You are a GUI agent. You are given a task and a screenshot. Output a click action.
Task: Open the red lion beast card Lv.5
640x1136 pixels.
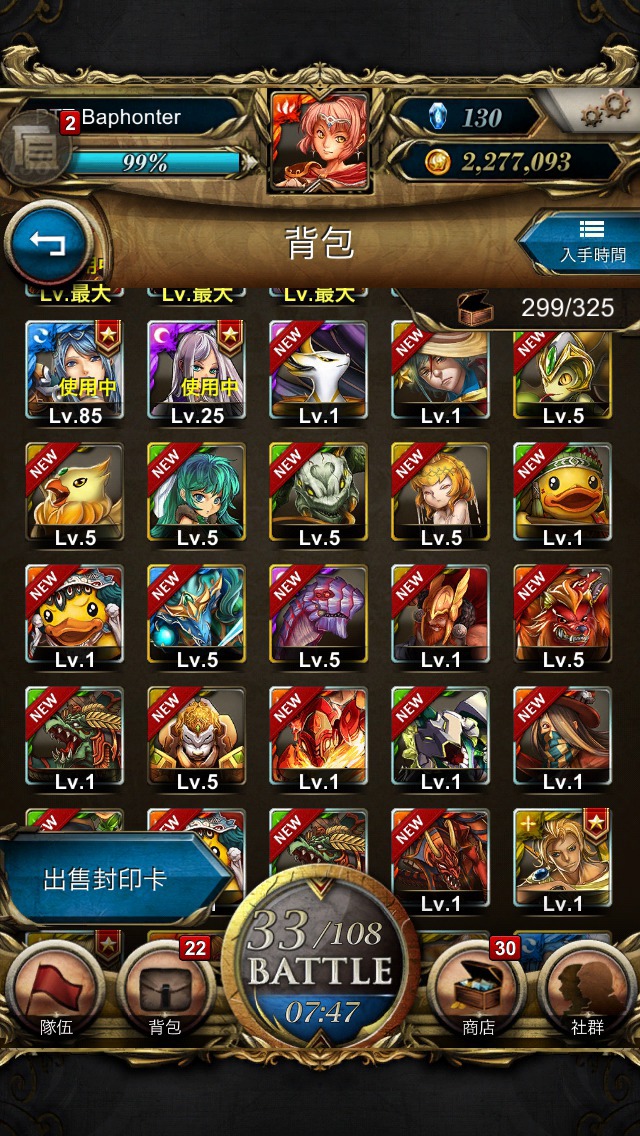(x=562, y=614)
